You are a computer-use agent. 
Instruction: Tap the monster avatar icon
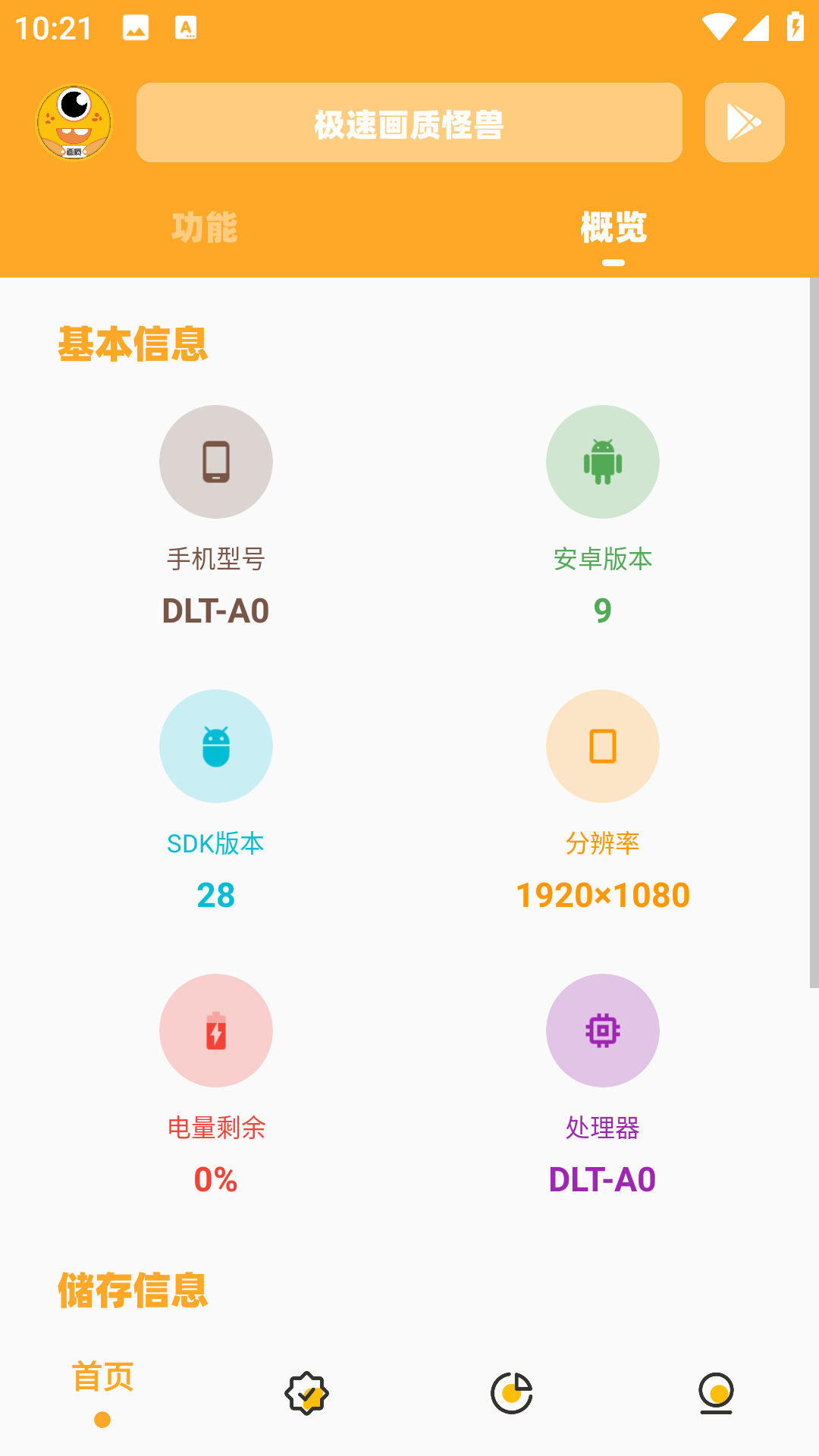[x=74, y=123]
